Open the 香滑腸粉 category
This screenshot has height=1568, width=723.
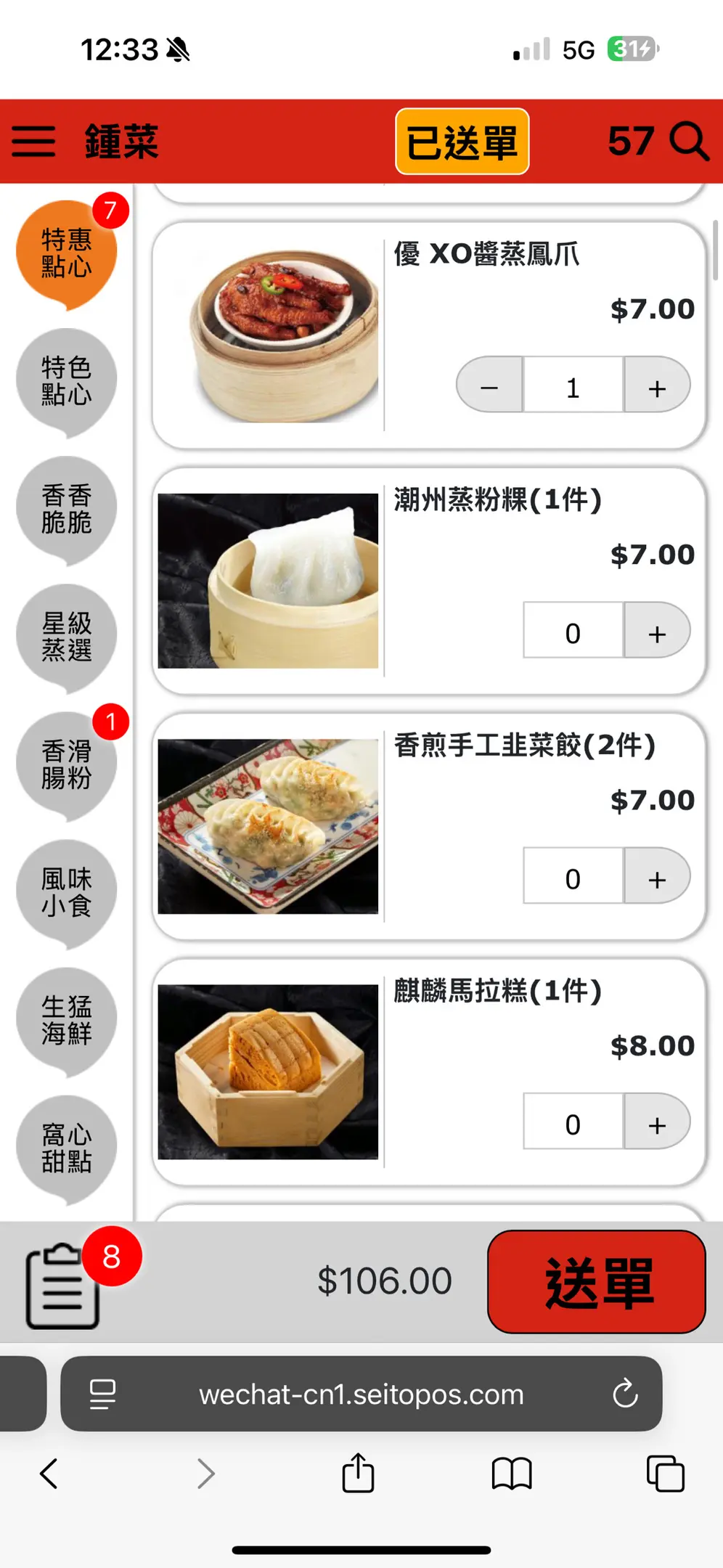66,764
